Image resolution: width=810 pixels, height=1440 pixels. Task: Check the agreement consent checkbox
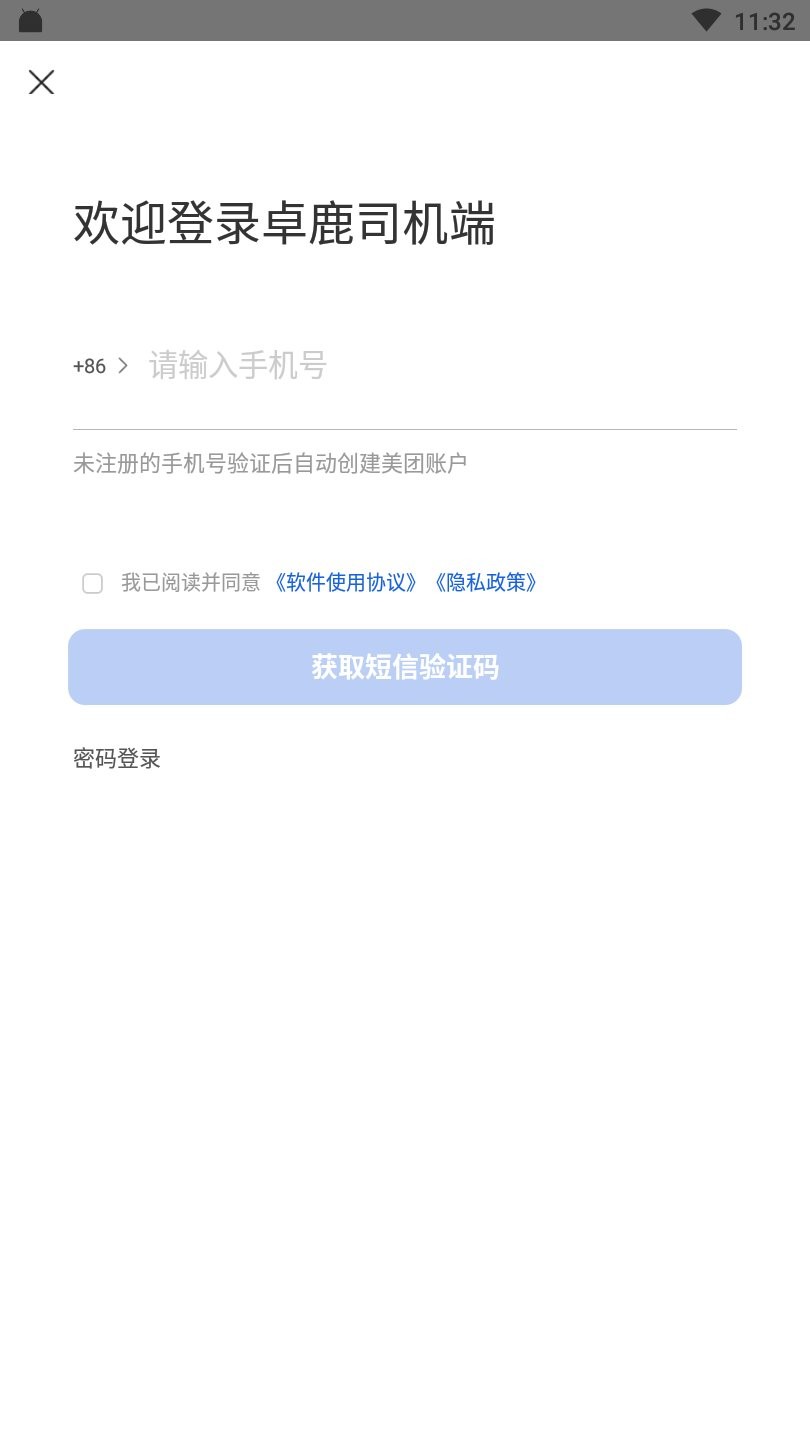click(x=92, y=582)
